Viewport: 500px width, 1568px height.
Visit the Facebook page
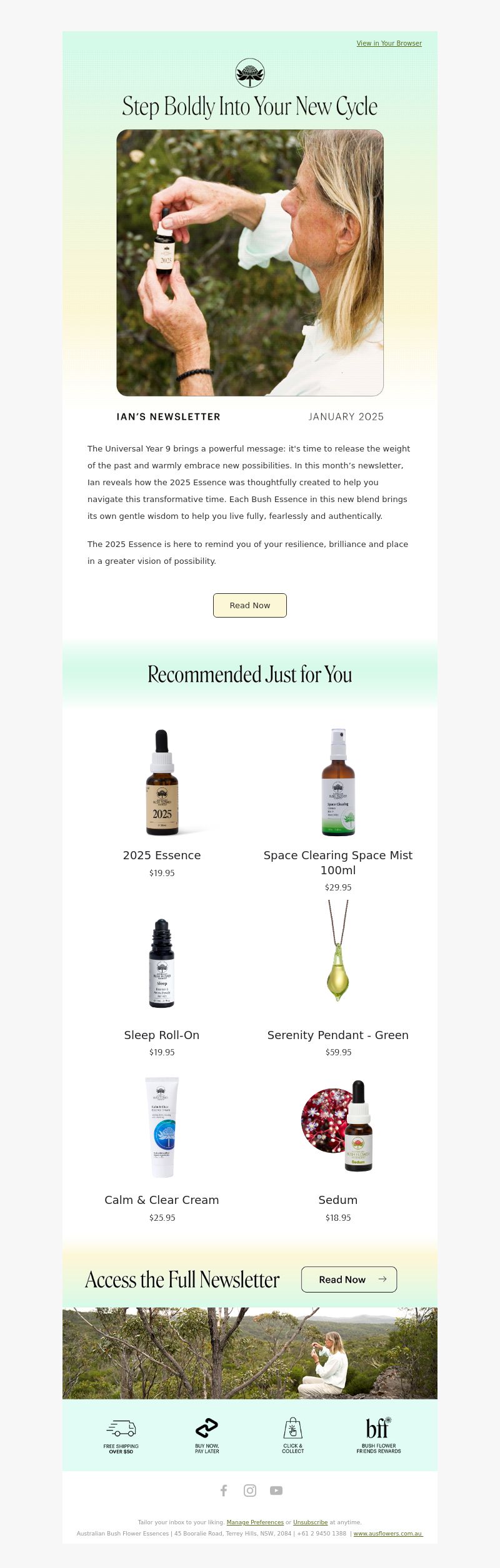pos(224,1491)
